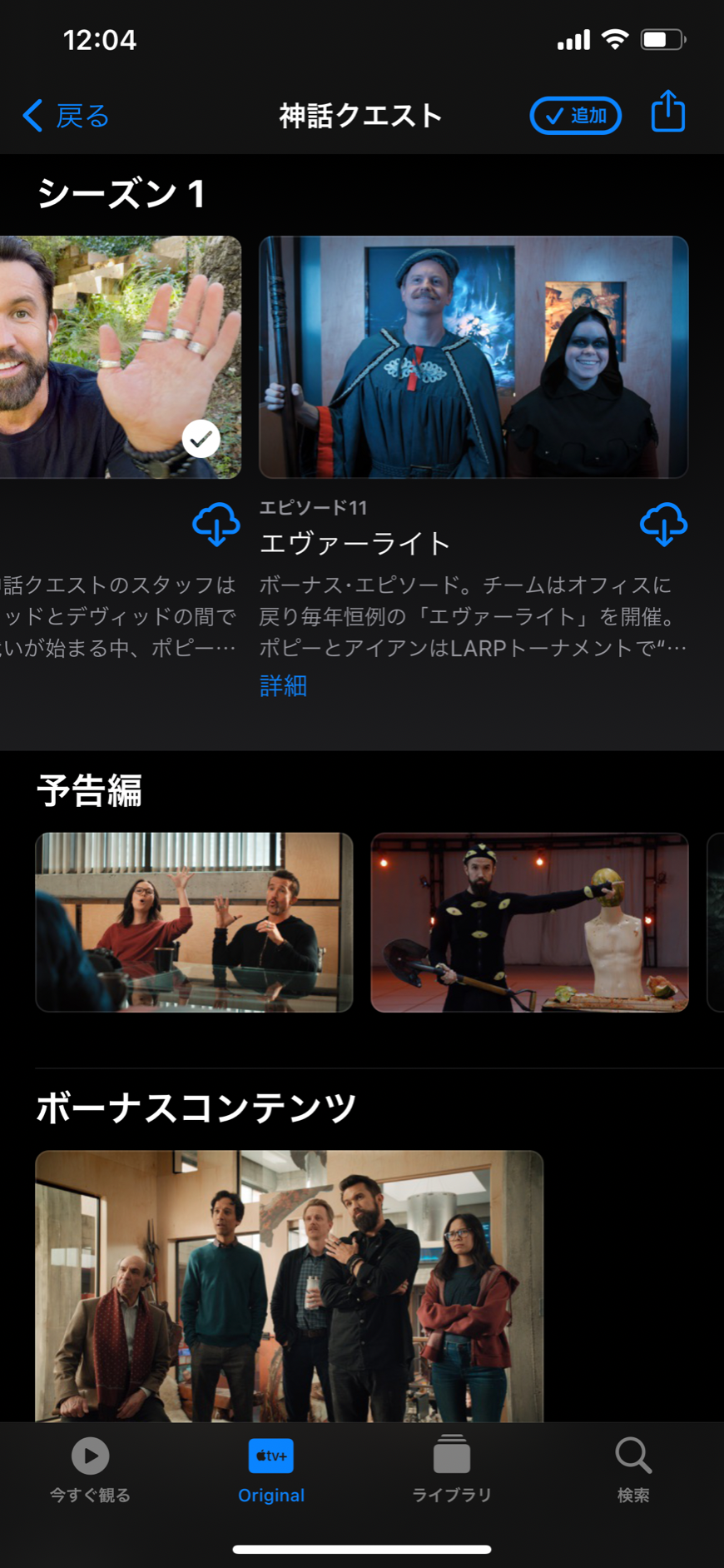724x1568 pixels.
Task: Switch to the ライブラリ tab
Action: 452,1471
